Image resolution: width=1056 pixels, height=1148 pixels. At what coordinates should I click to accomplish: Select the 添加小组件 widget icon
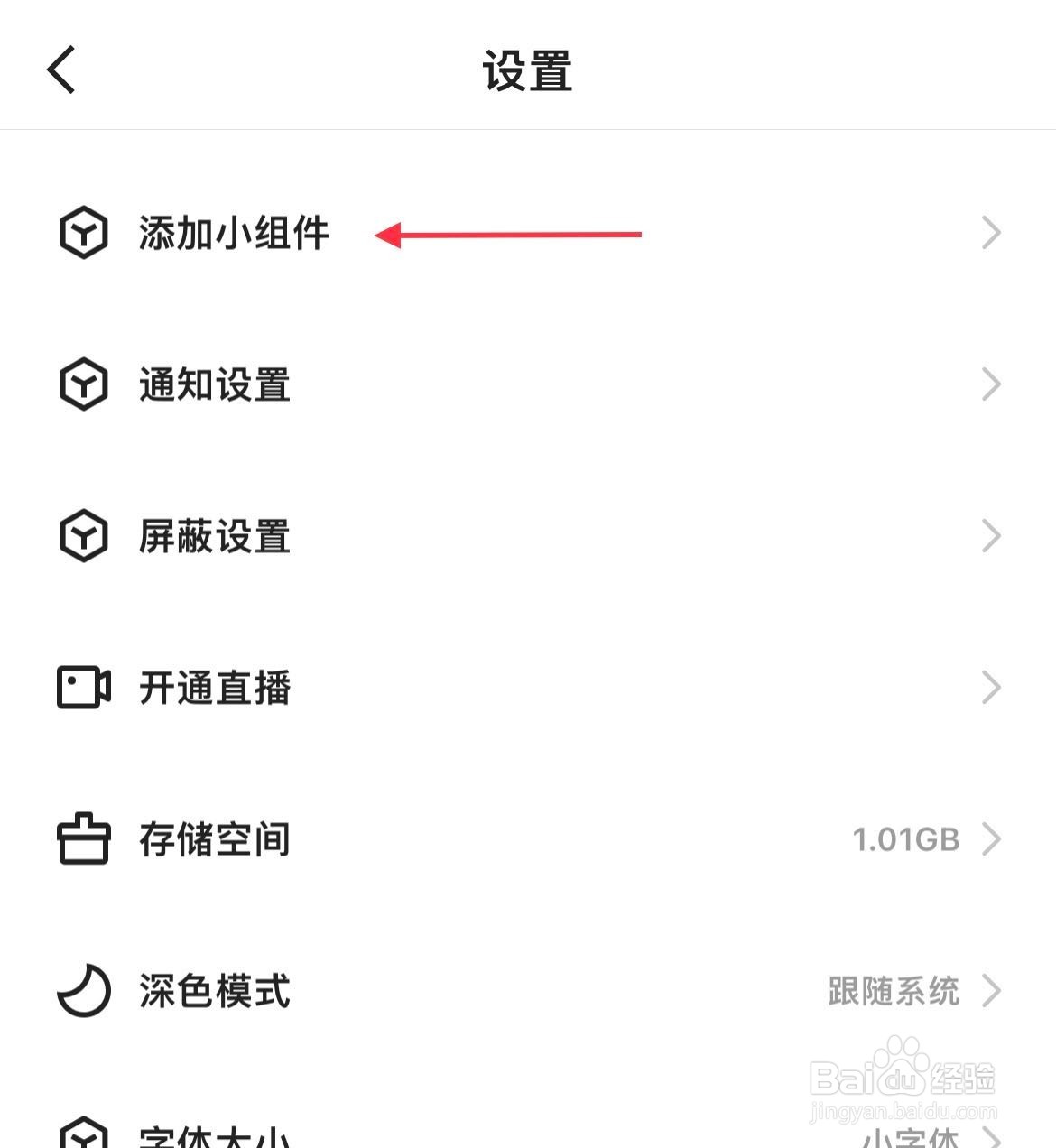point(83,233)
